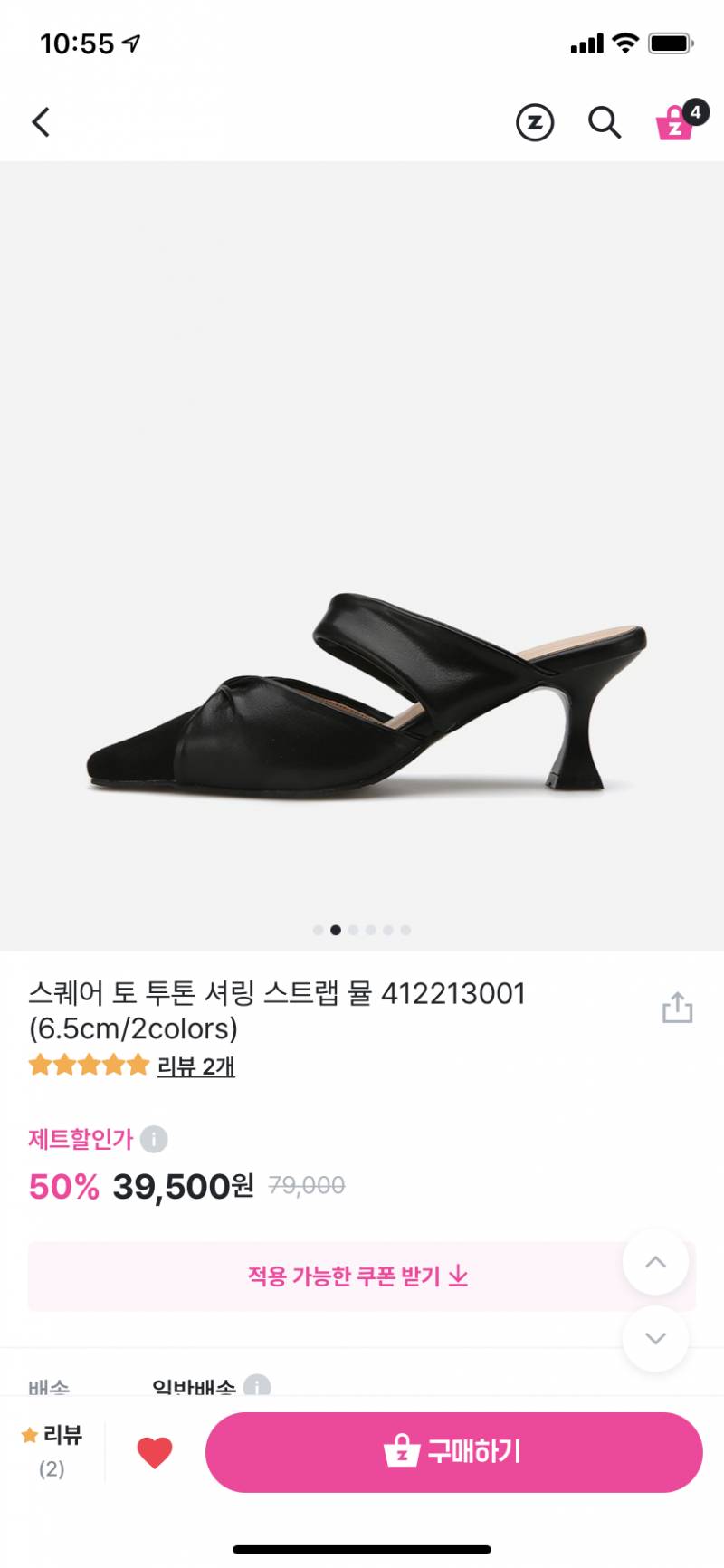The height and width of the screenshot is (1568, 724).
Task: Tap the back arrow to go back
Action: 40,121
